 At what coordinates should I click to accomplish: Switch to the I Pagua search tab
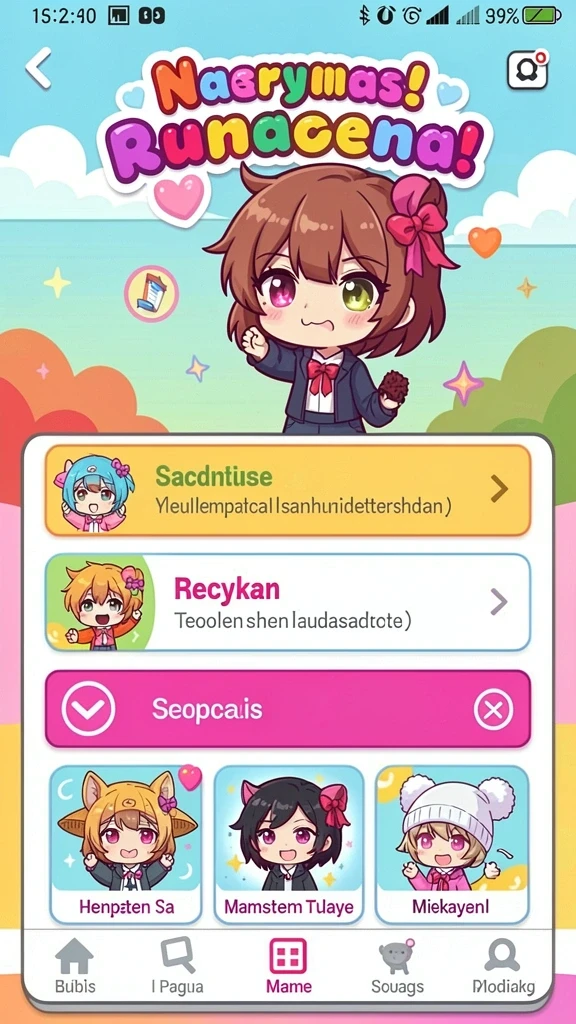pyautogui.click(x=178, y=965)
